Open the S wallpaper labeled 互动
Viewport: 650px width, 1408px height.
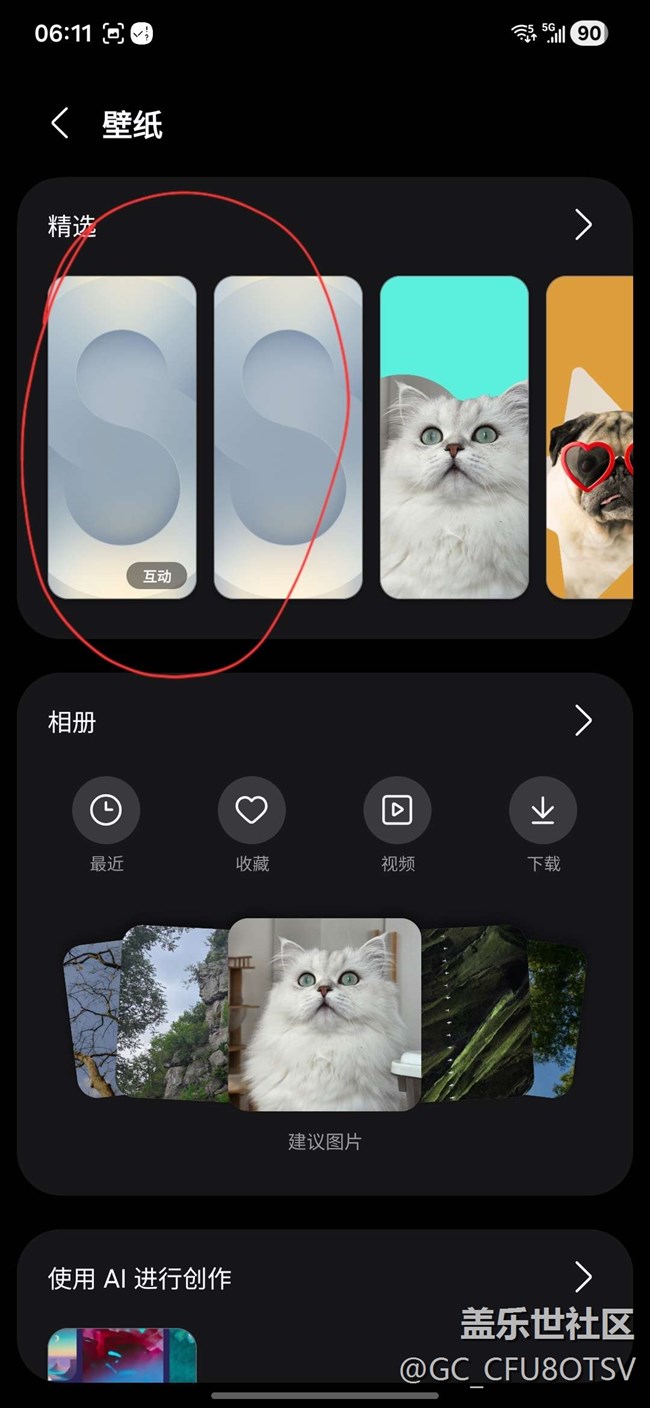[x=122, y=437]
